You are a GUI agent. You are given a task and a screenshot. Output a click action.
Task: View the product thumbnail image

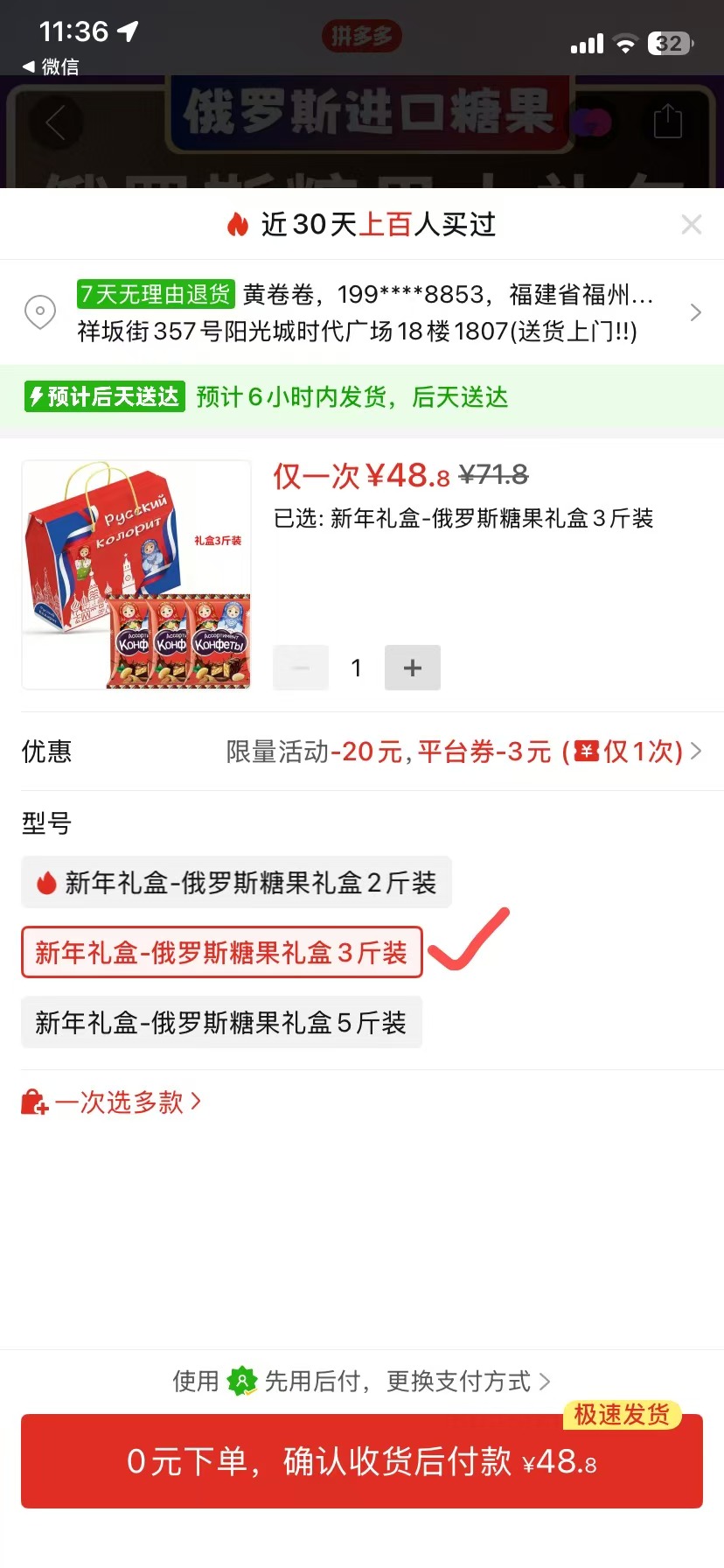pos(136,575)
